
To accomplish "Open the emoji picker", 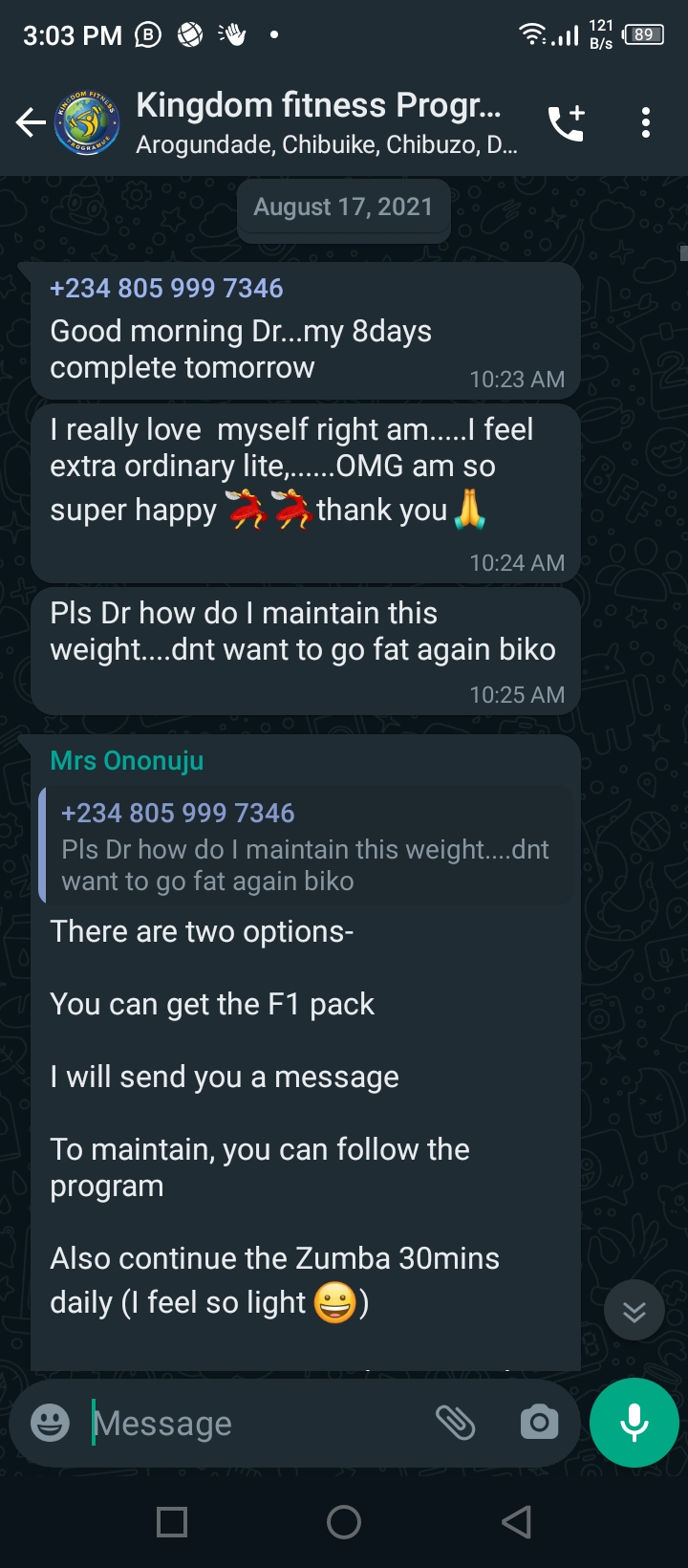I will click(50, 1423).
